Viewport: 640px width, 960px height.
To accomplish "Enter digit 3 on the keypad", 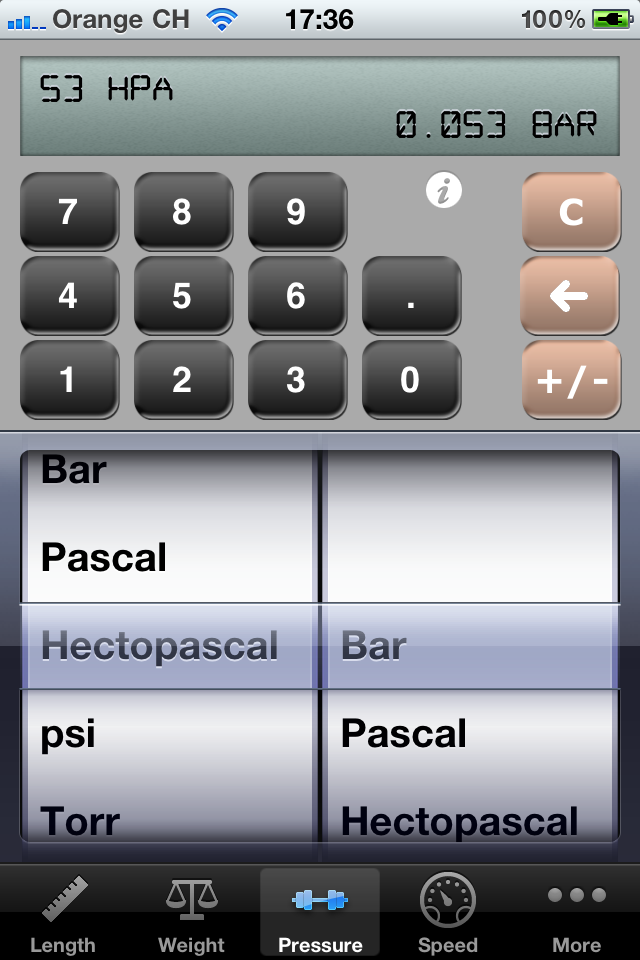I will coord(297,380).
